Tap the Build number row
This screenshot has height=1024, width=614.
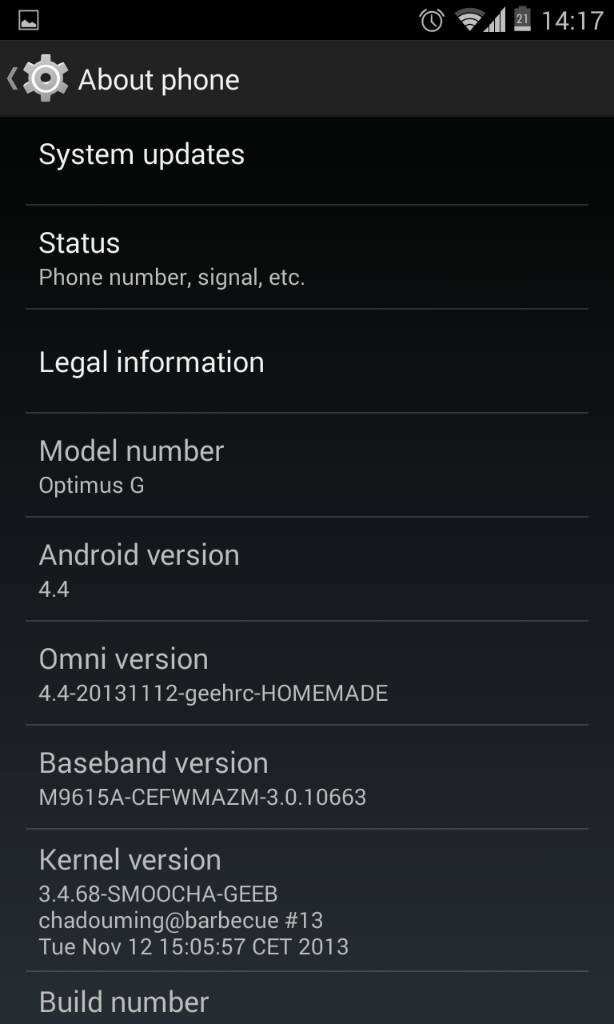coord(307,999)
